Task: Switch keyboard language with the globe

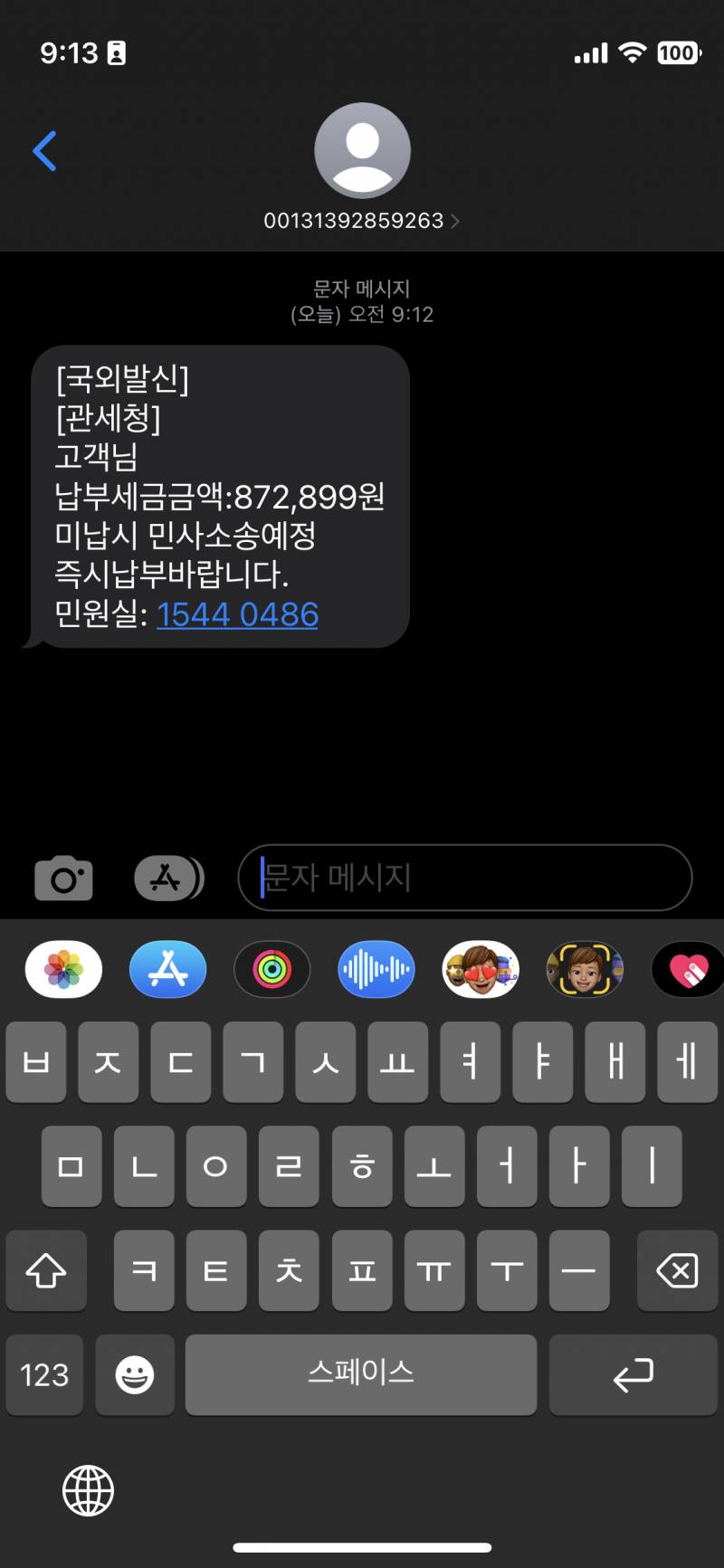Action: point(88,1490)
